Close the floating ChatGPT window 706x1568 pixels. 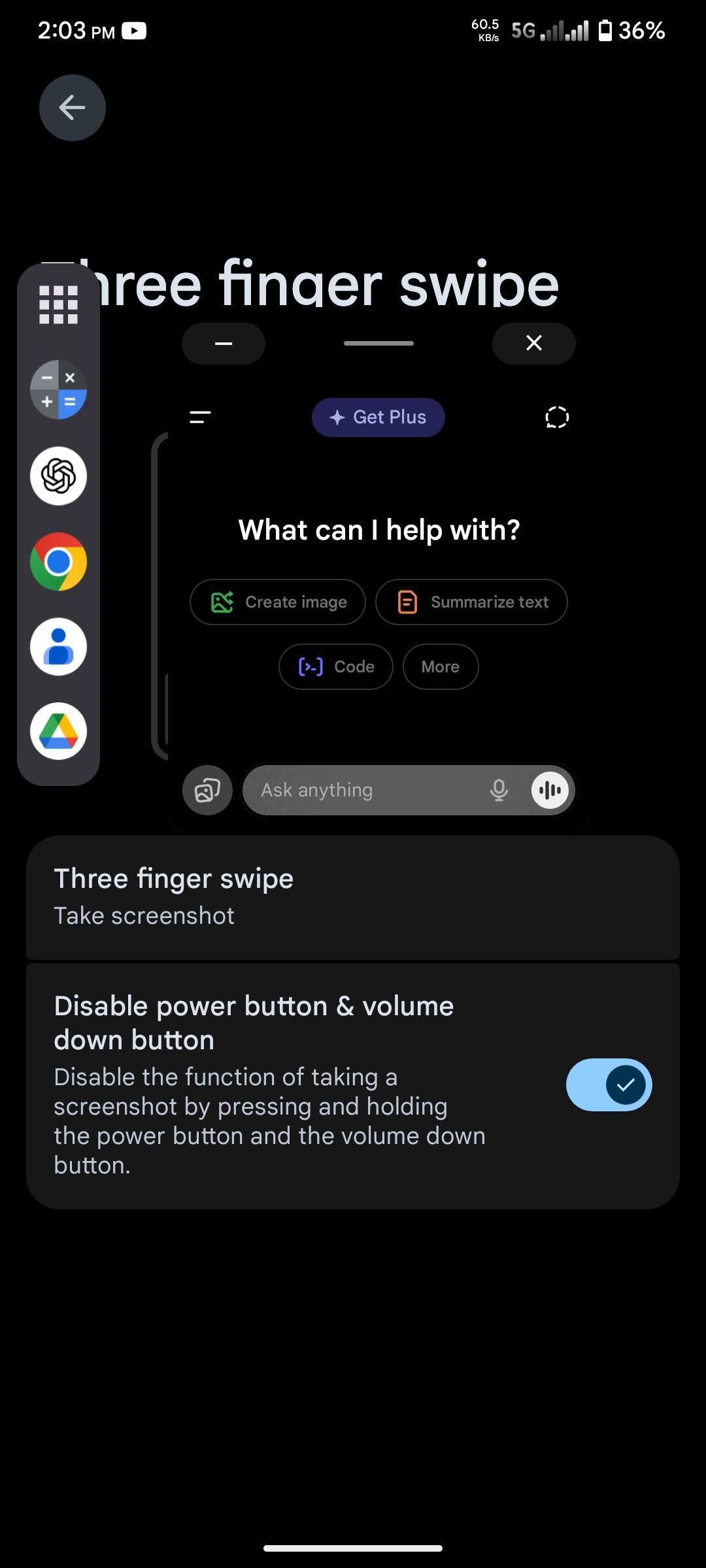(x=534, y=343)
